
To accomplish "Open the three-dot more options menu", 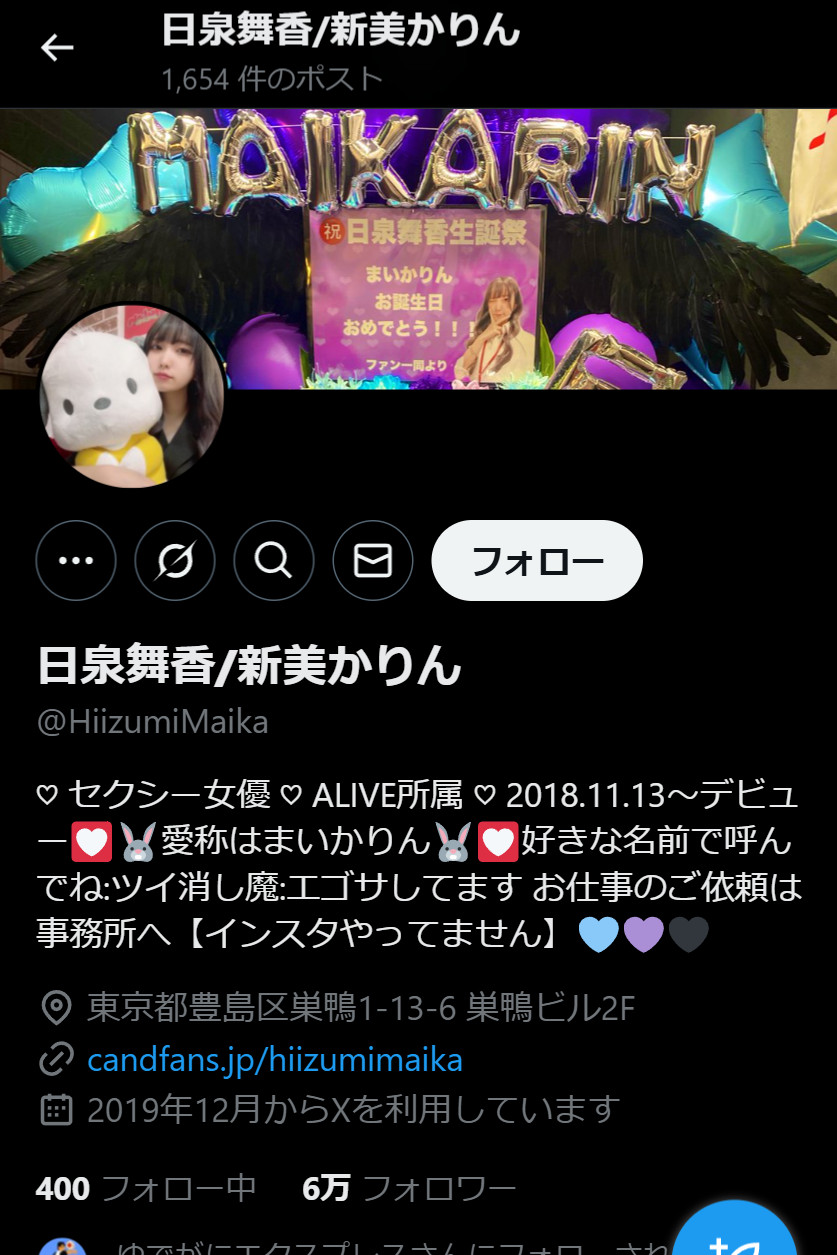I will point(76,561).
